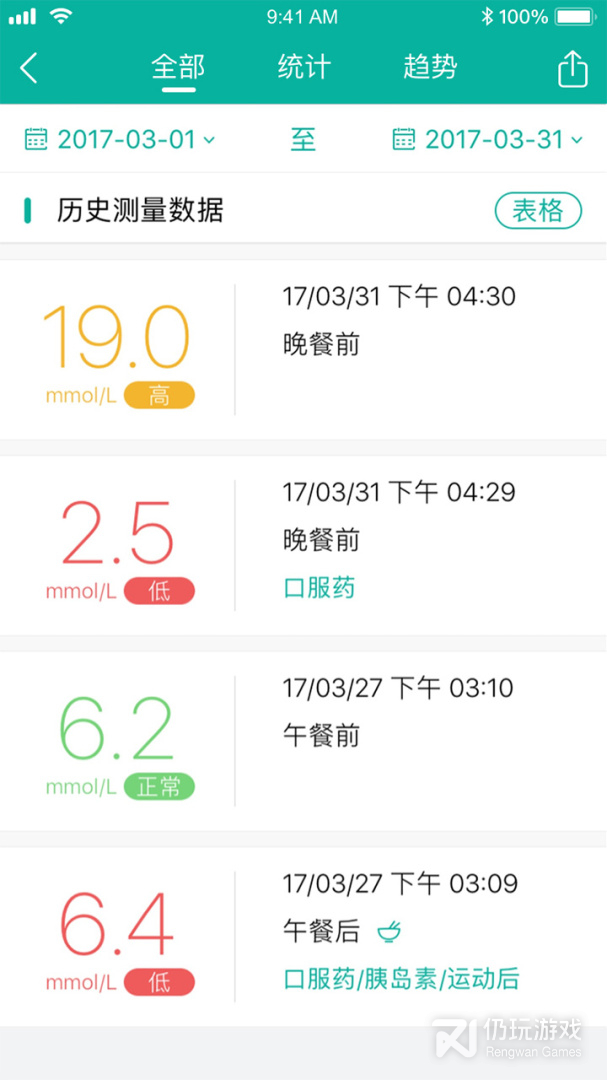Open the 19.0 mmol/L record
Viewport: 607px width, 1080px height.
pyautogui.click(x=303, y=349)
